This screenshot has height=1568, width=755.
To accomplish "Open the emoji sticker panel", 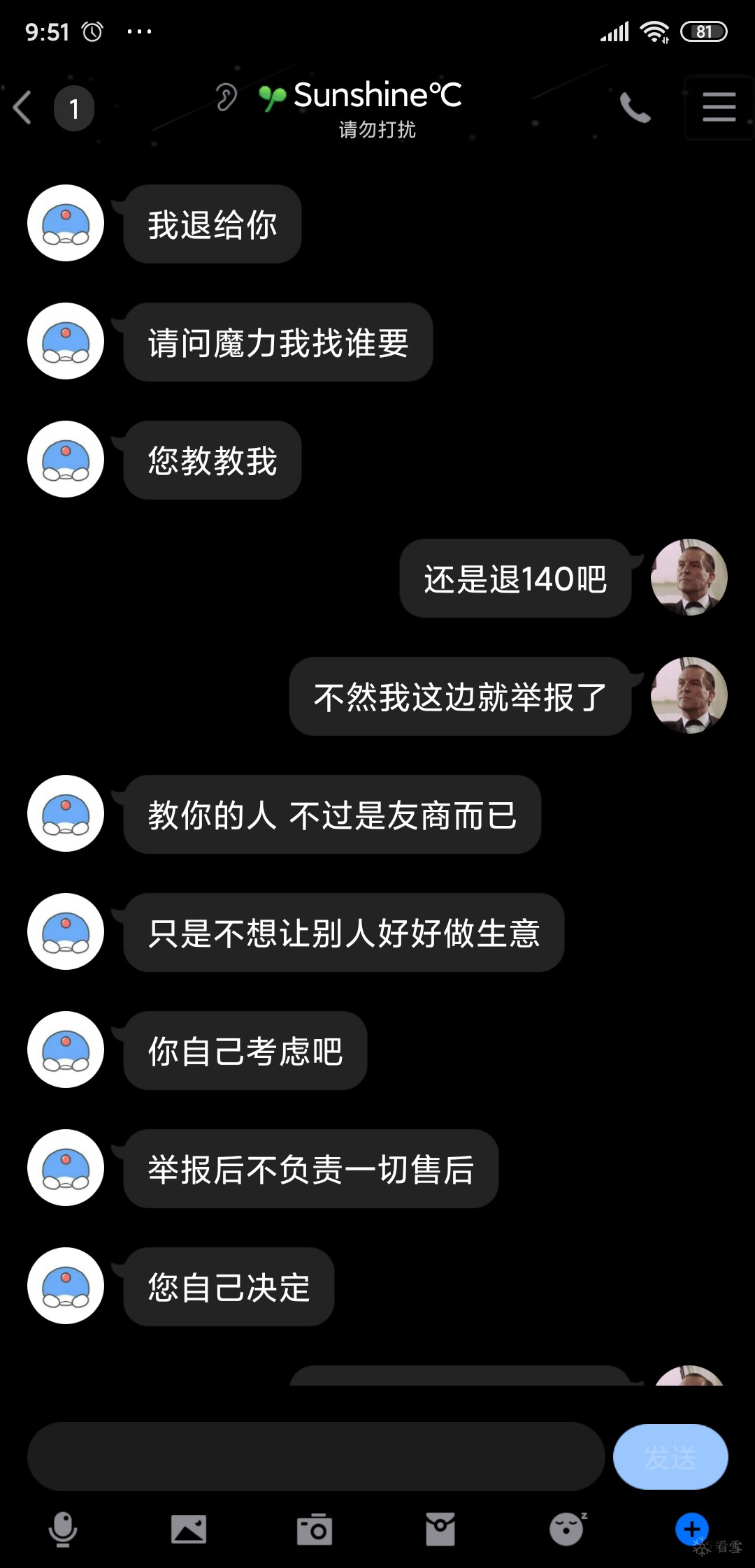I will click(566, 1530).
